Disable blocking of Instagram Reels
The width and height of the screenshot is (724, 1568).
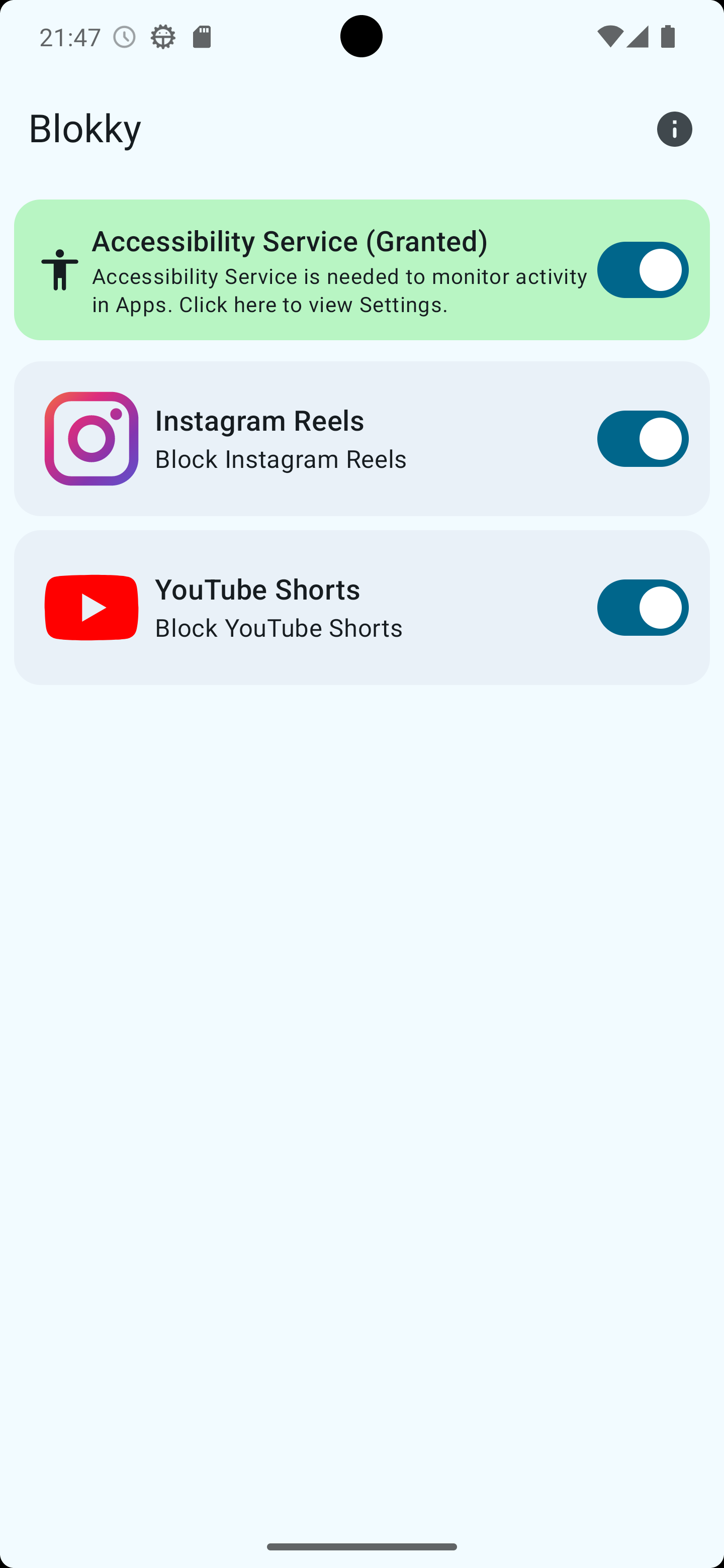643,439
